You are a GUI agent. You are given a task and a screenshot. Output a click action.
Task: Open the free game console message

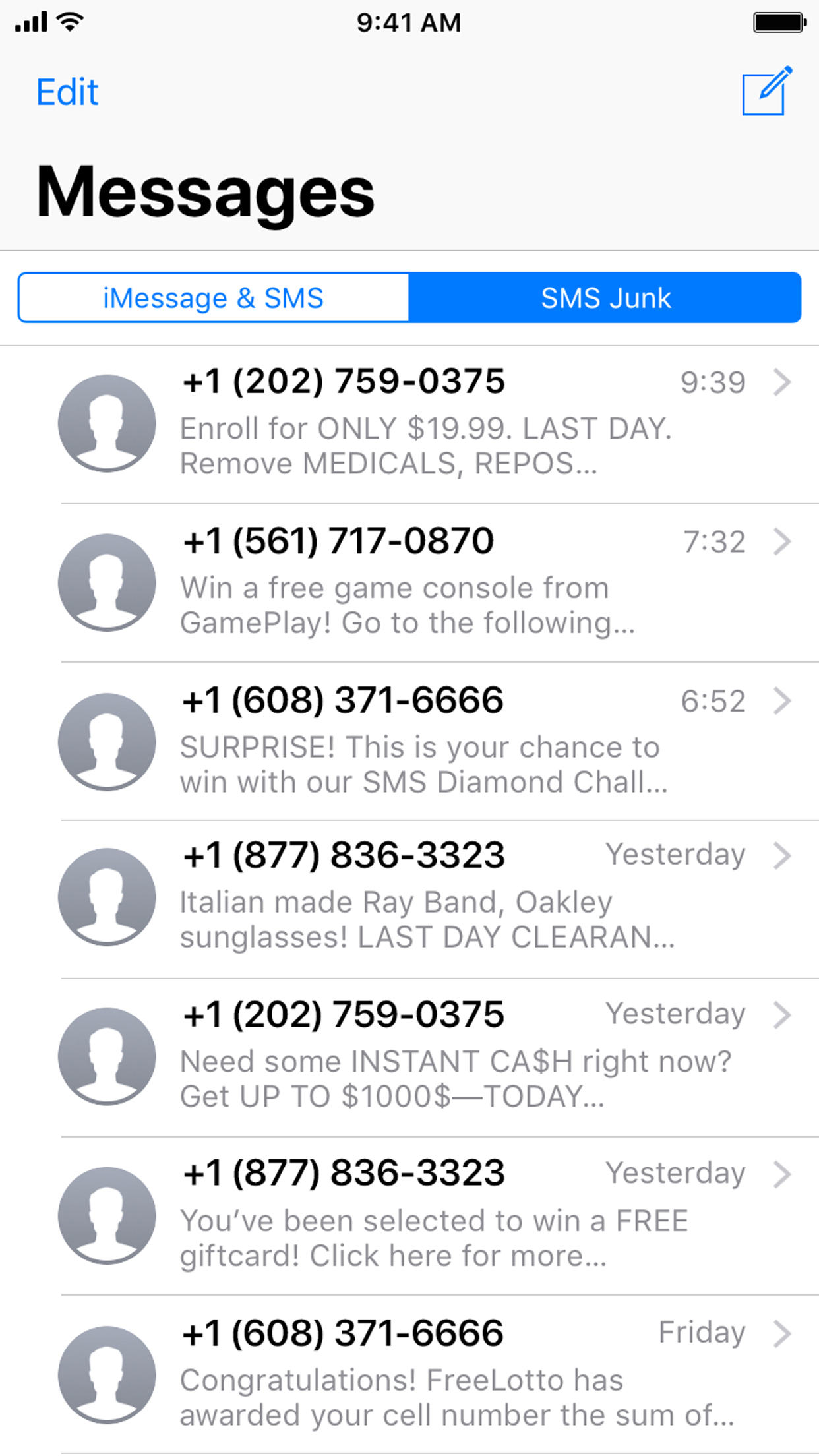409,583
